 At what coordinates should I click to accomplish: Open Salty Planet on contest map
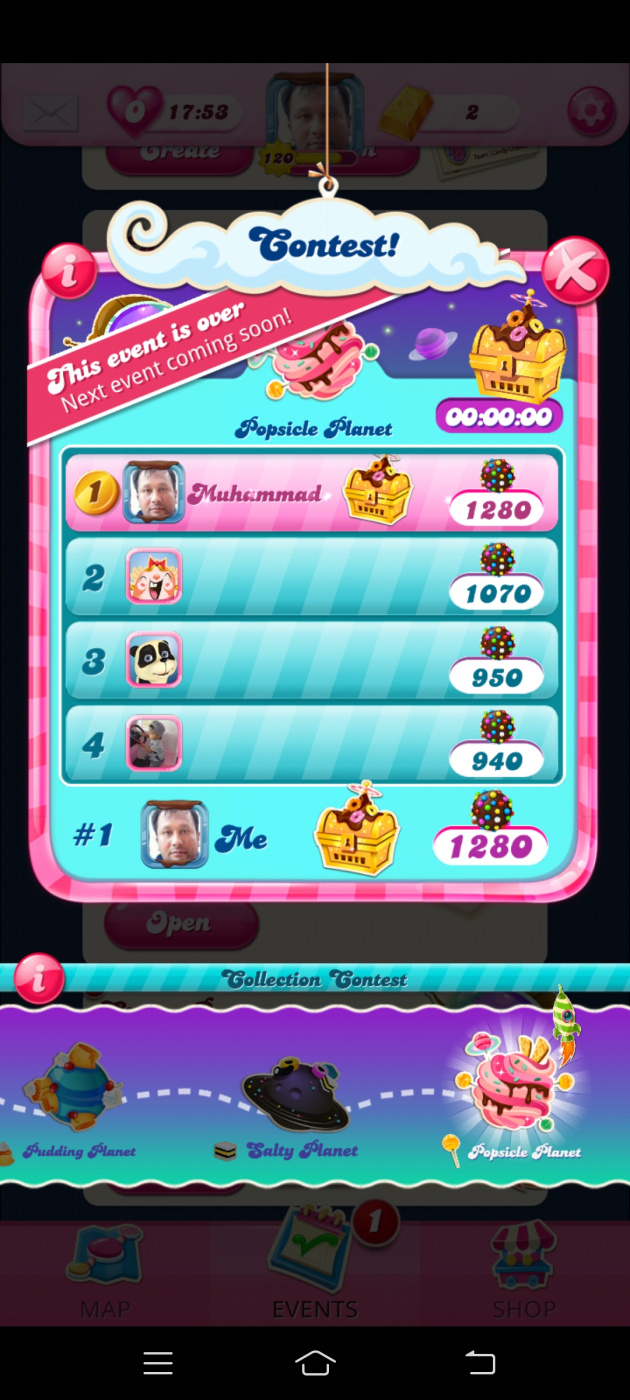(x=295, y=1098)
